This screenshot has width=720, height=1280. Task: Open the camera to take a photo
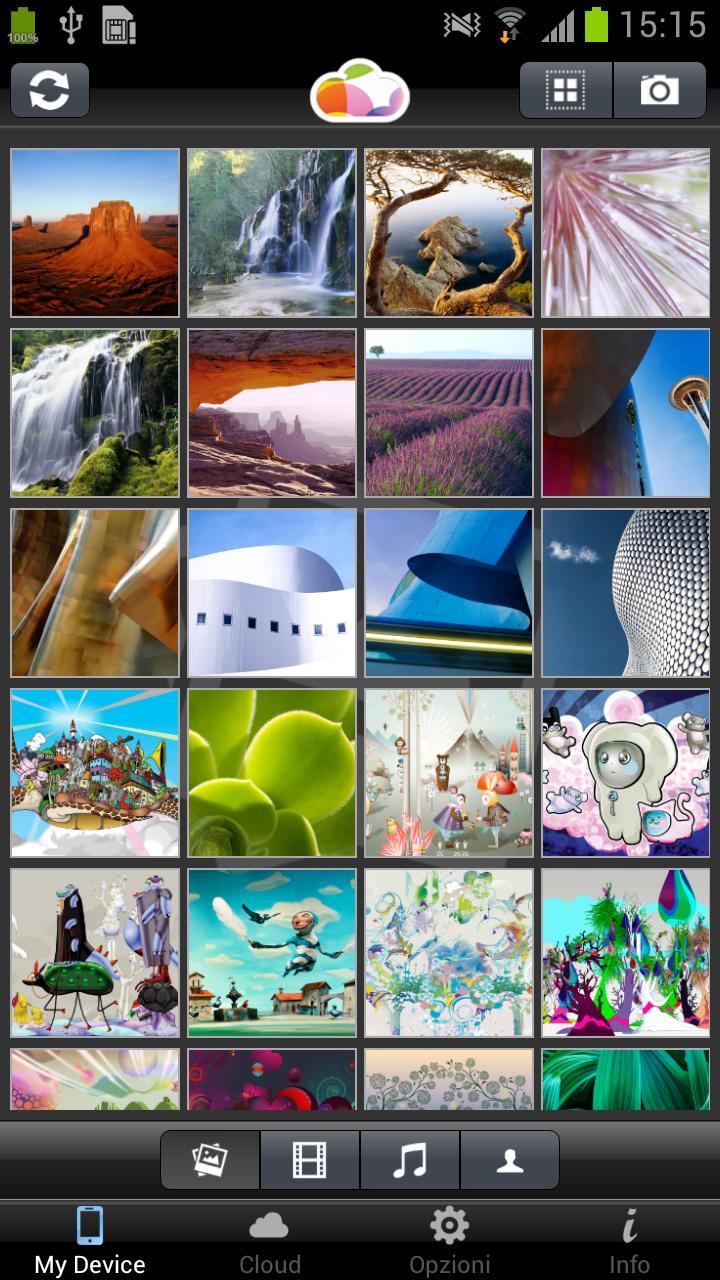point(659,91)
